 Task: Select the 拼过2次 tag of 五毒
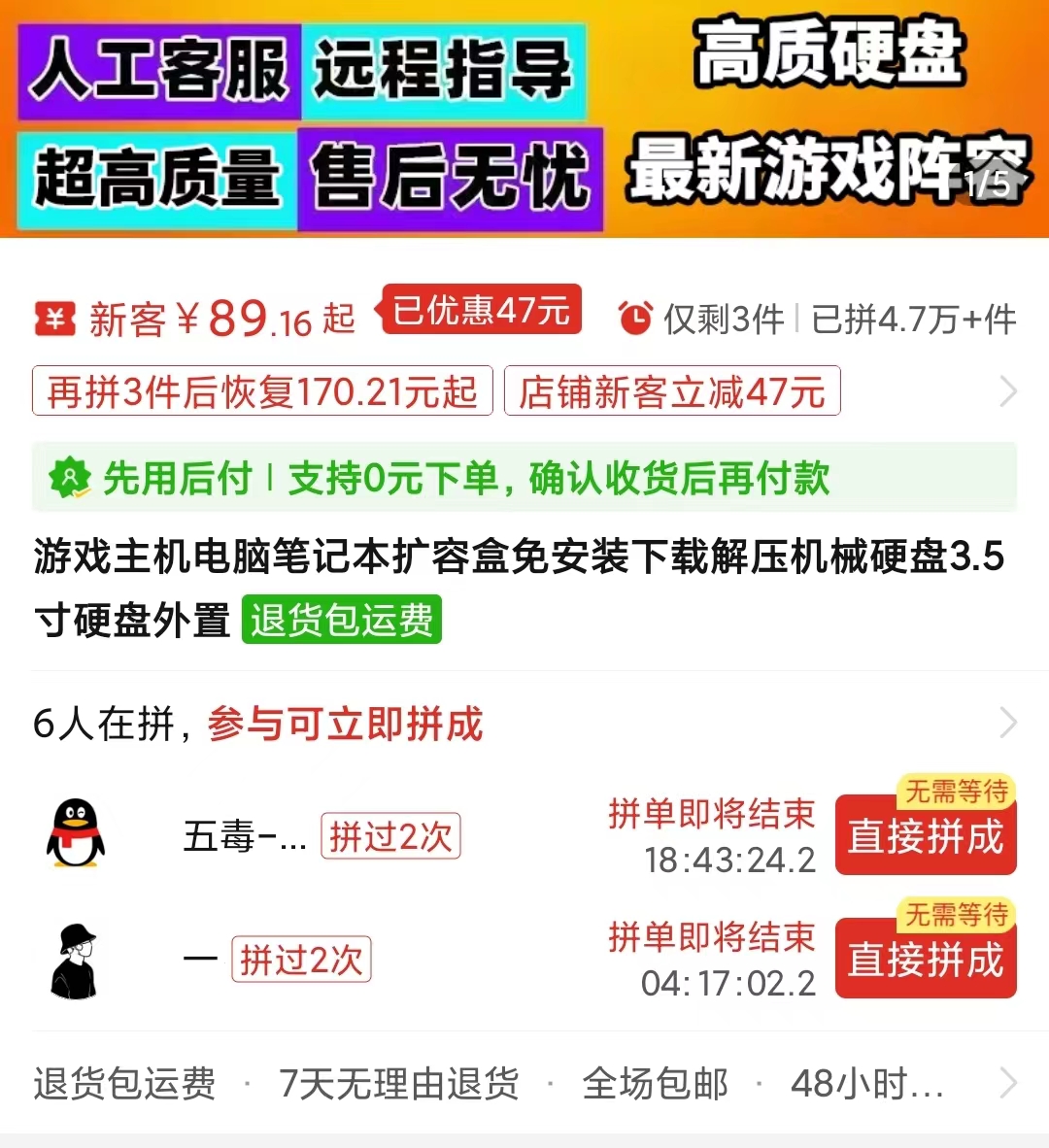click(x=389, y=837)
